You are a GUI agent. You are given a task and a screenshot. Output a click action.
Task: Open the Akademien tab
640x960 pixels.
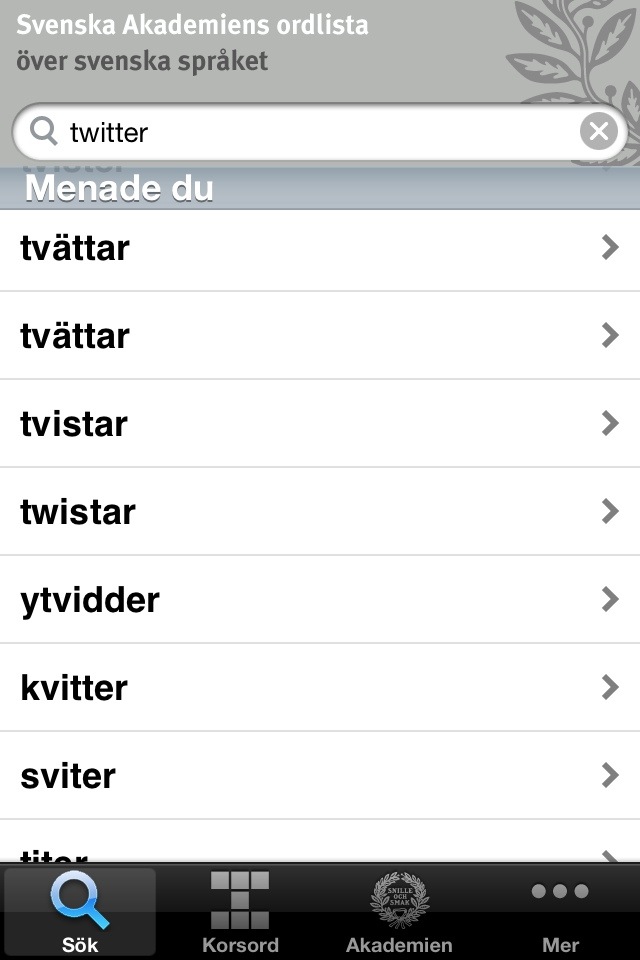tap(399, 912)
